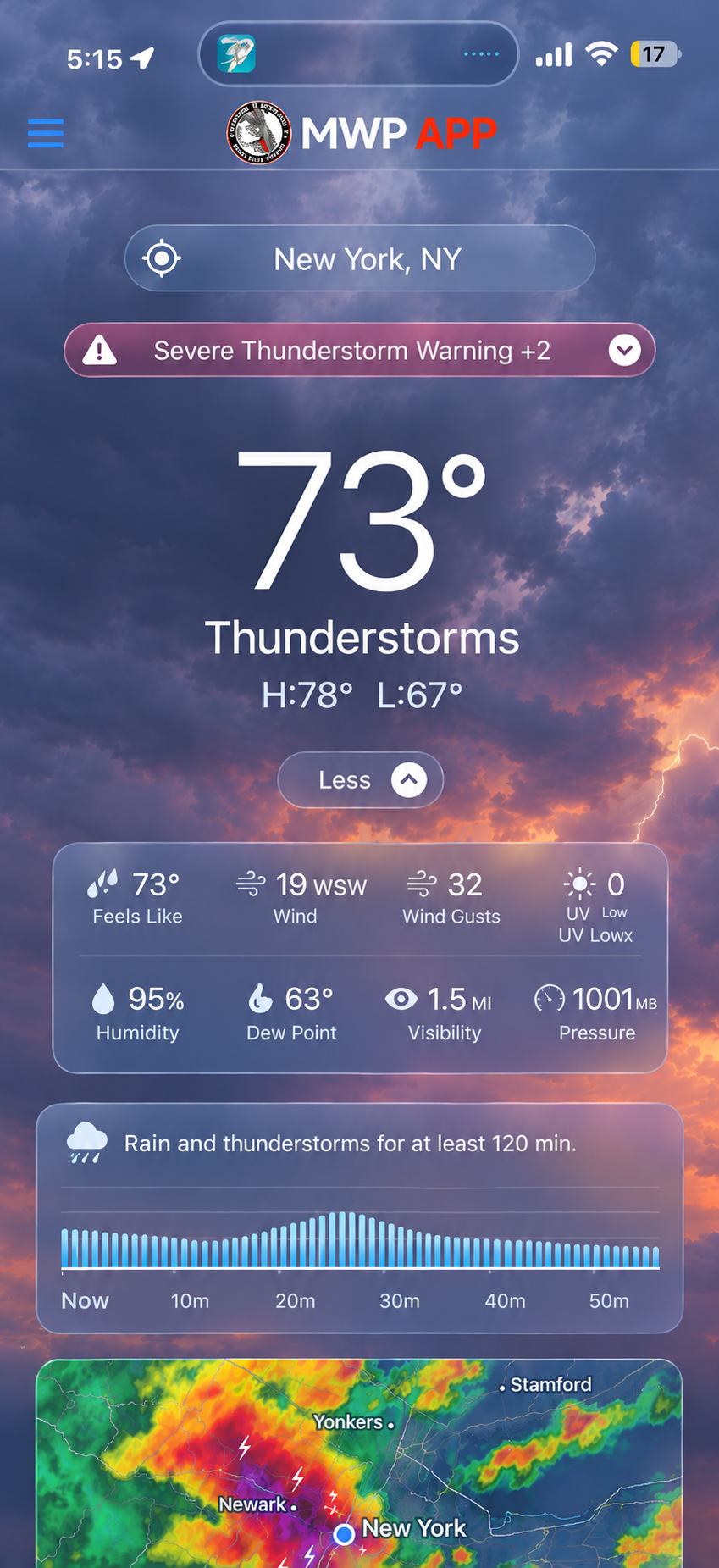Collapse details with the Less button
Image resolution: width=719 pixels, height=1568 pixels.
[361, 779]
